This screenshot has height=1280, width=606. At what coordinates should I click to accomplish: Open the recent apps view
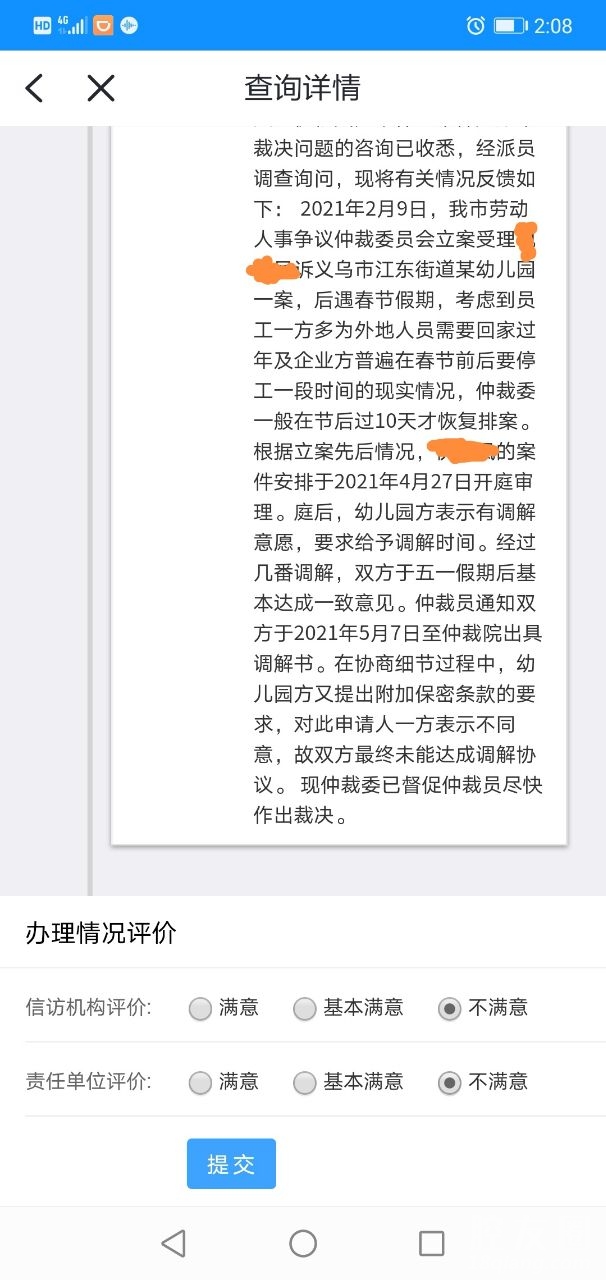pos(431,1243)
